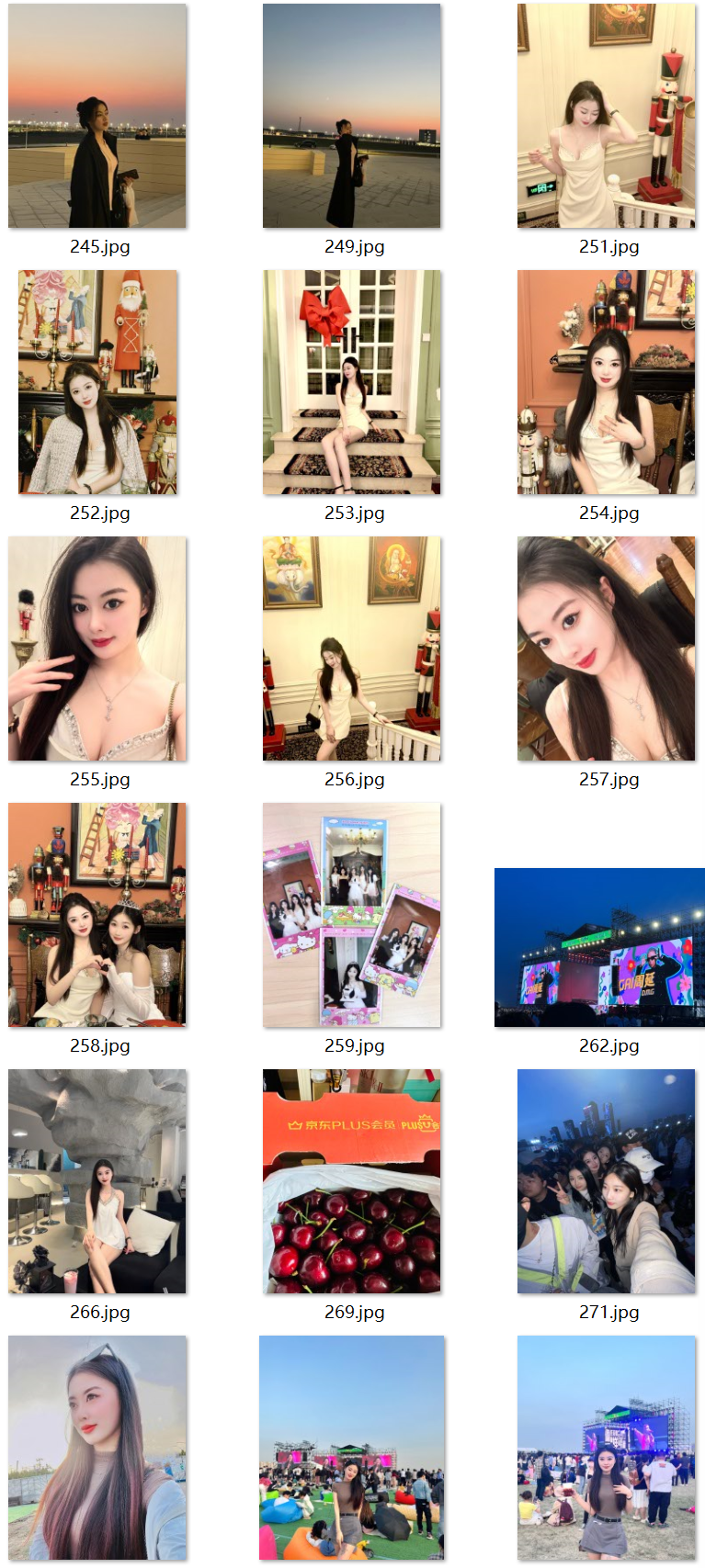Select the 271.jpg thumbnail
The image size is (705, 1568).
pyautogui.click(x=606, y=1181)
